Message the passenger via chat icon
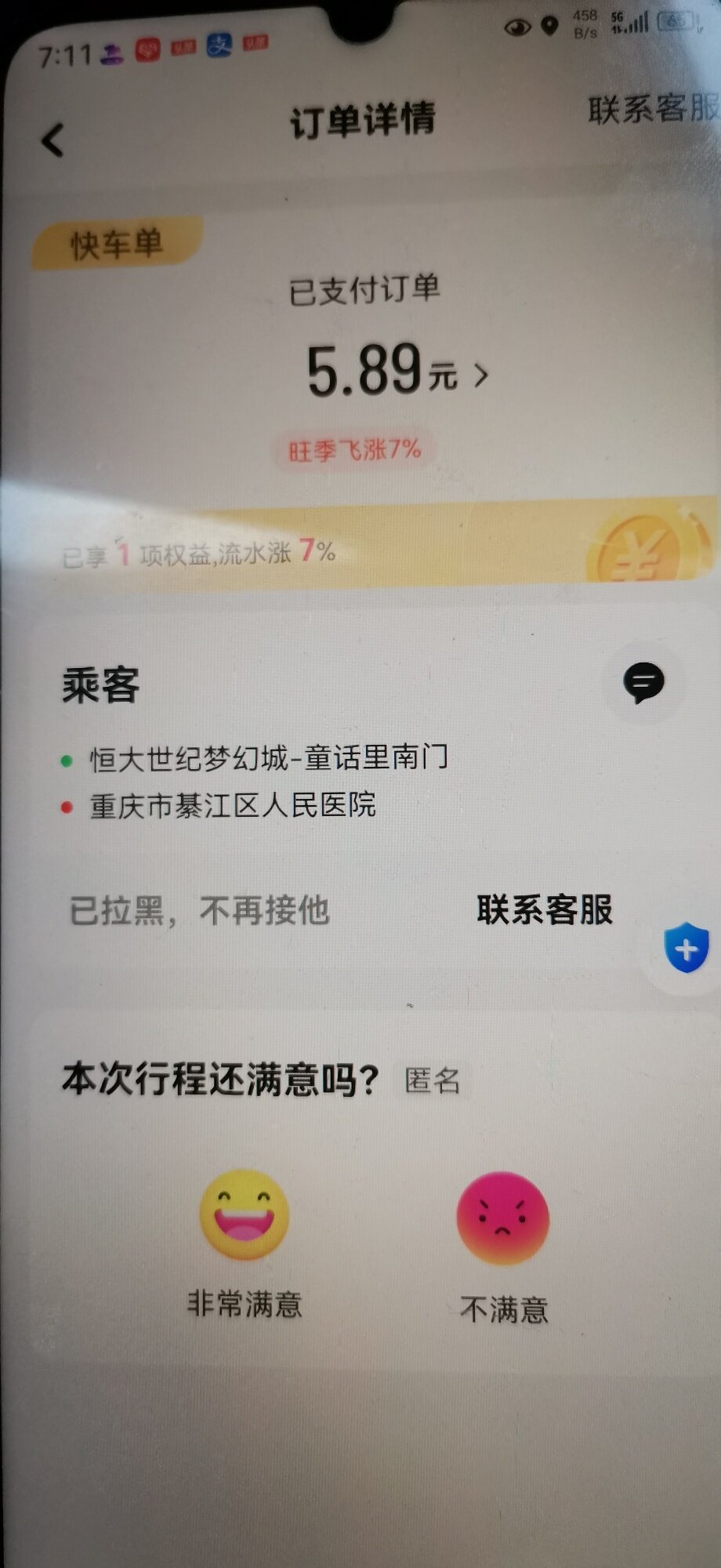This screenshot has width=721, height=1568. click(643, 683)
